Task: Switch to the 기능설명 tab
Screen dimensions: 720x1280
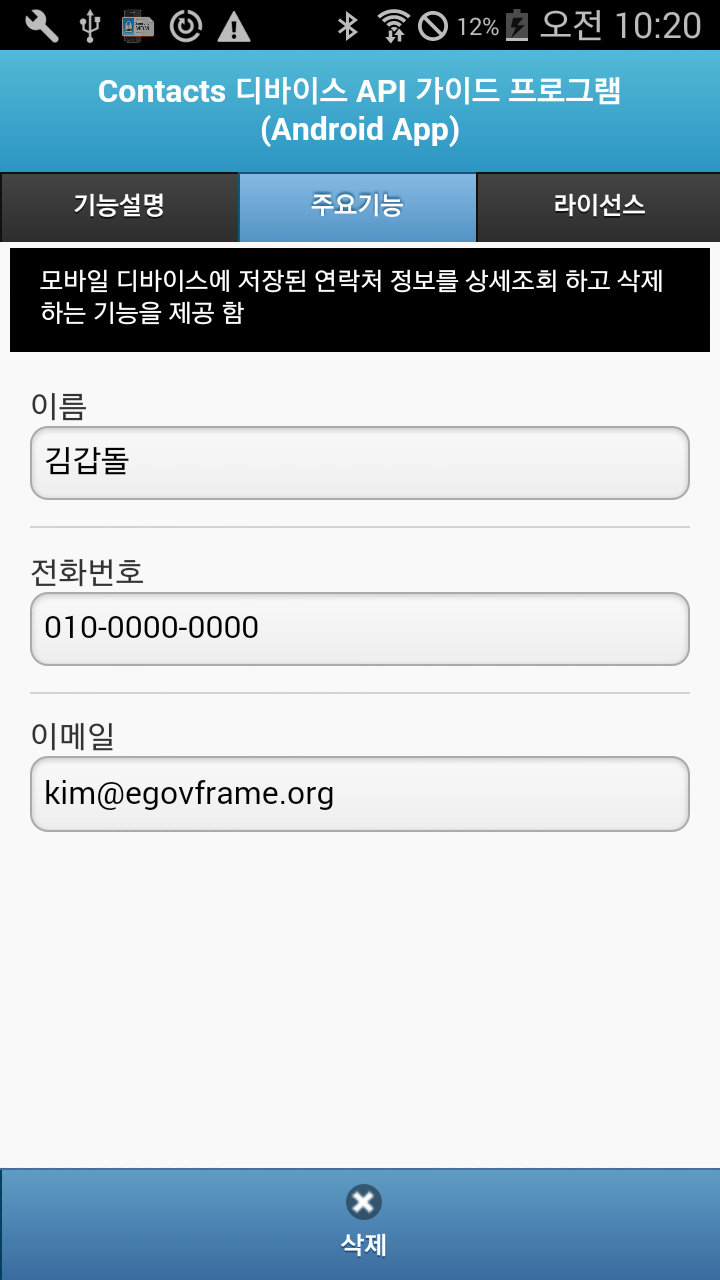Action: (x=119, y=207)
